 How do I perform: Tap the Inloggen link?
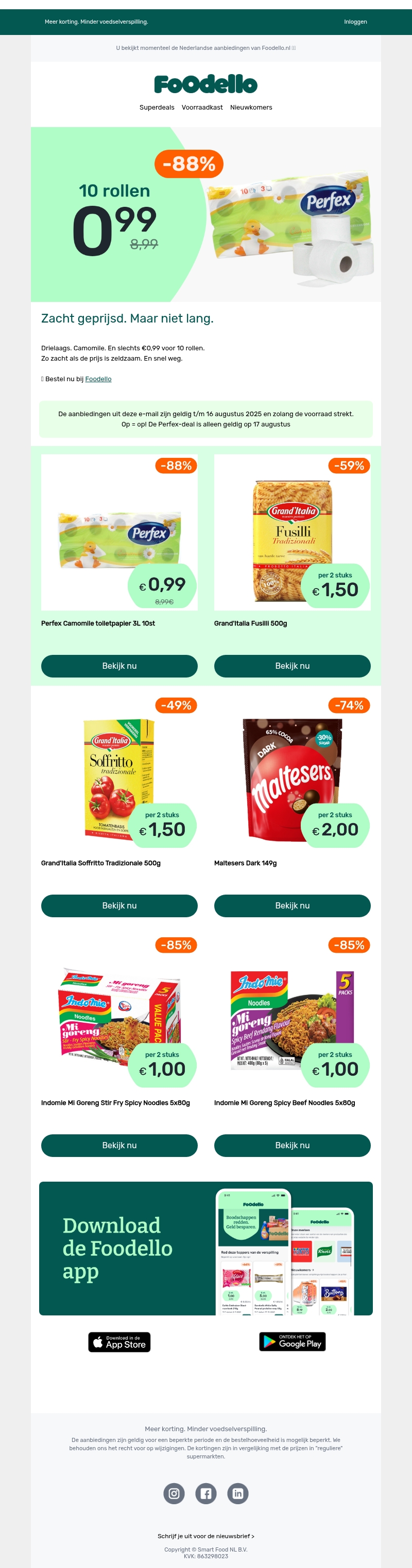[355, 22]
